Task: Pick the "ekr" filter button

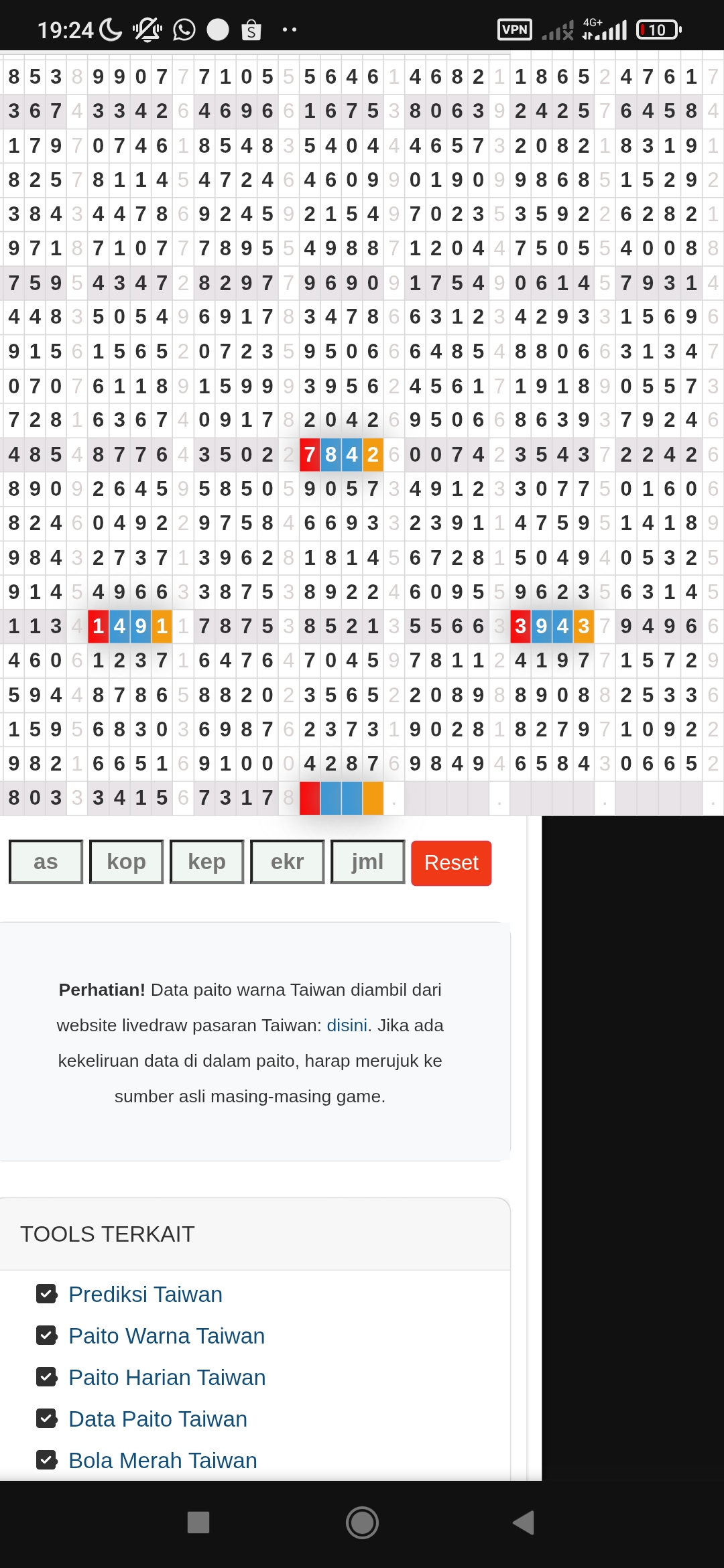Action: (287, 862)
